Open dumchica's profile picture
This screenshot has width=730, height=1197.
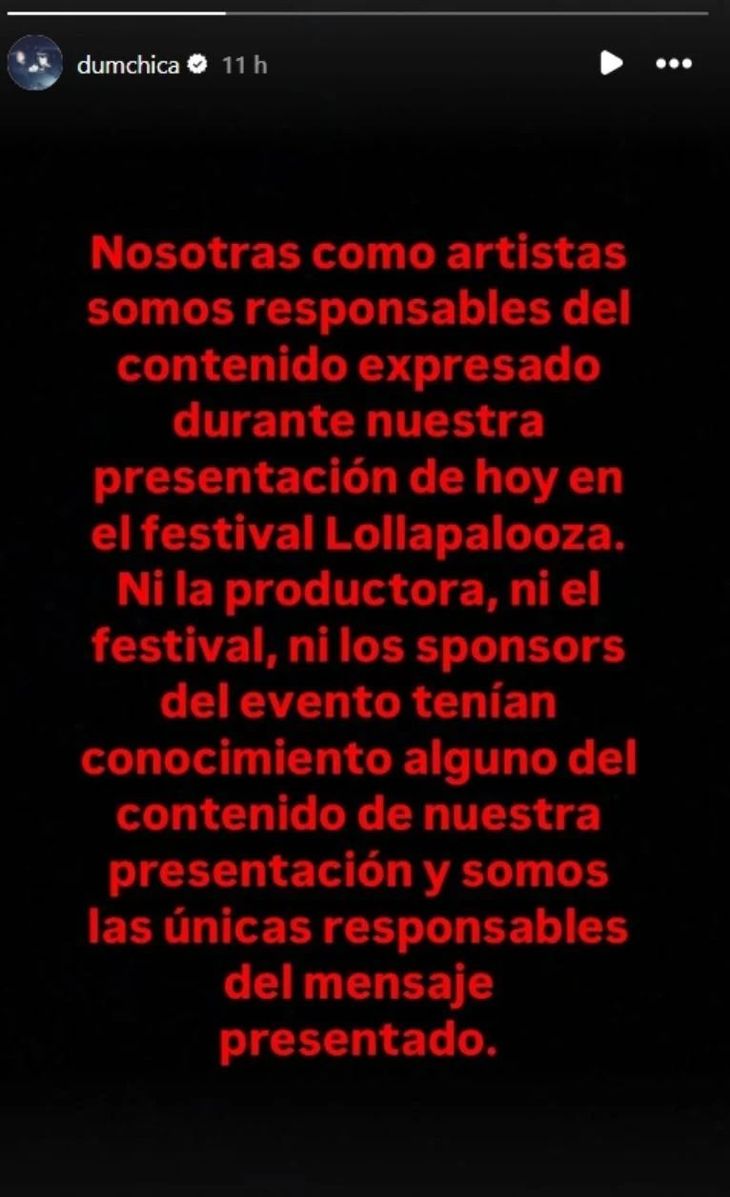[35, 64]
